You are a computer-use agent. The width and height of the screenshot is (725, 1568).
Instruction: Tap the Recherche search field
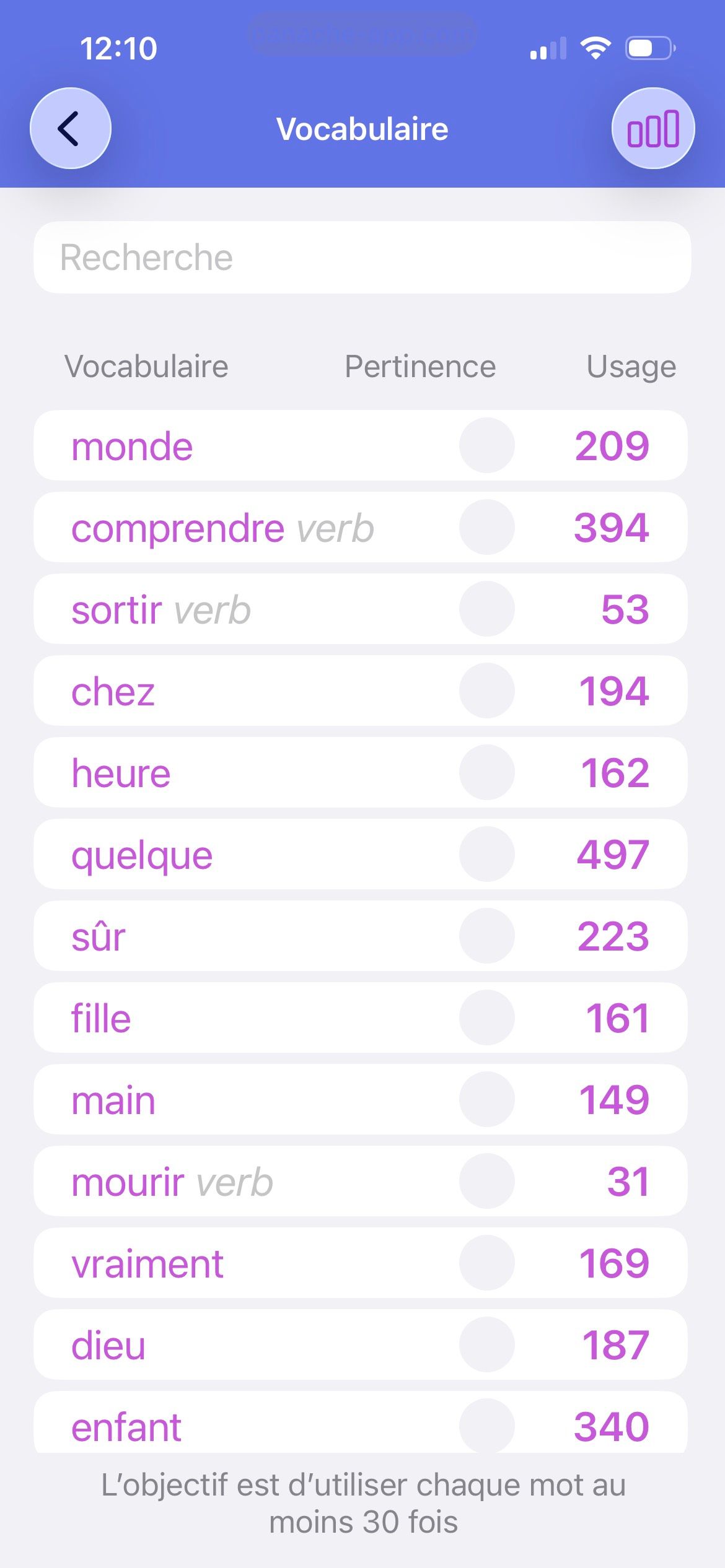pyautogui.click(x=362, y=258)
